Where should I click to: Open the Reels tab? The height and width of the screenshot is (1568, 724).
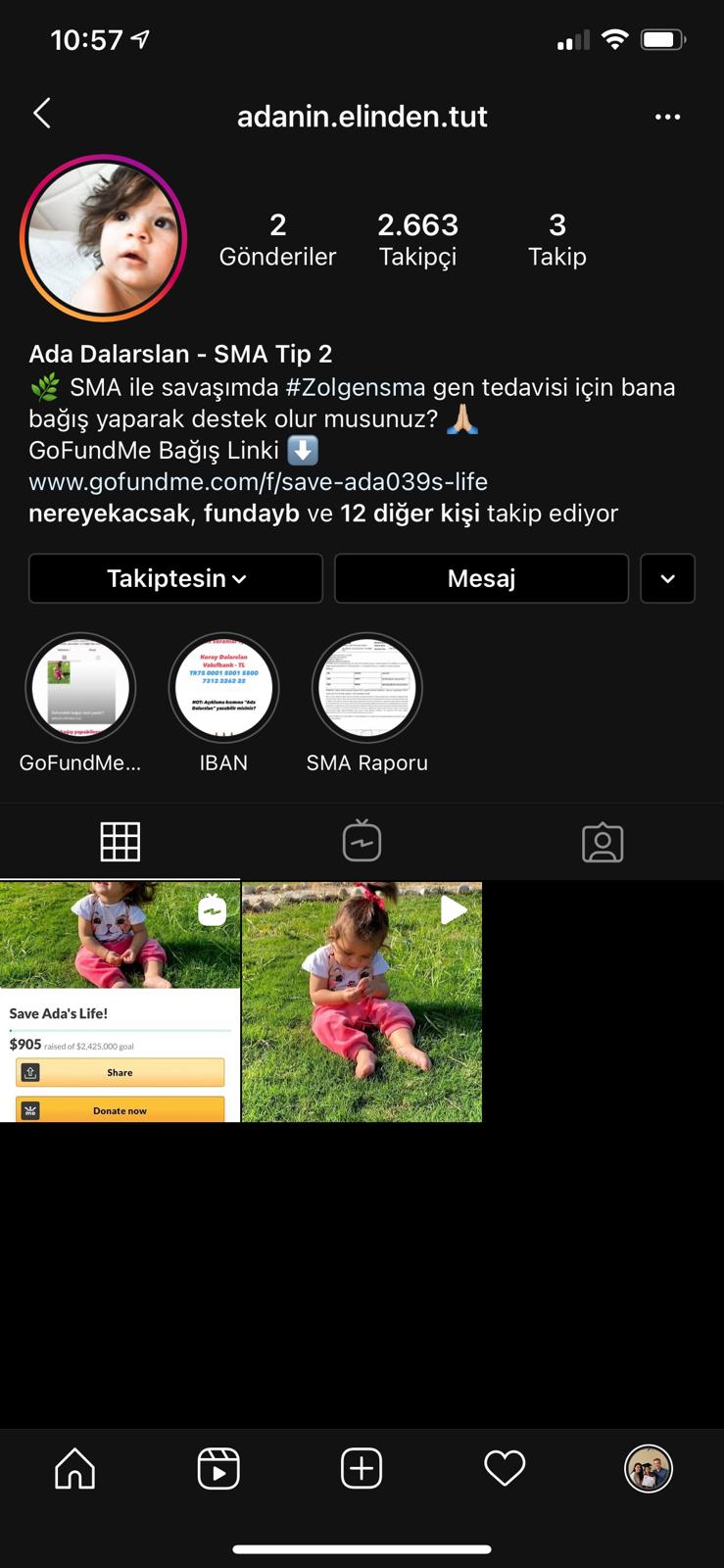(218, 1468)
